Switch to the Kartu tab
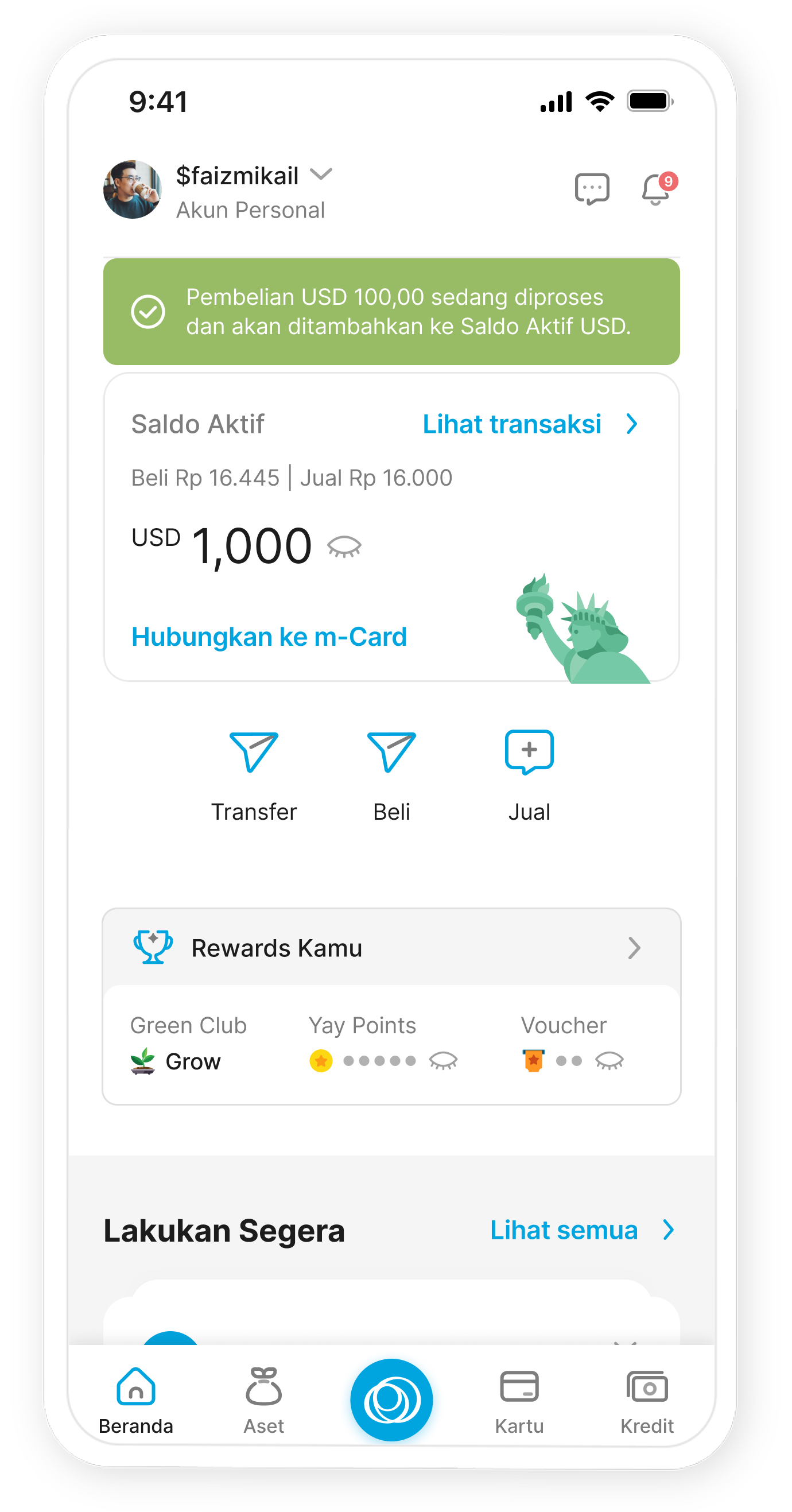792x1512 pixels. click(519, 1400)
